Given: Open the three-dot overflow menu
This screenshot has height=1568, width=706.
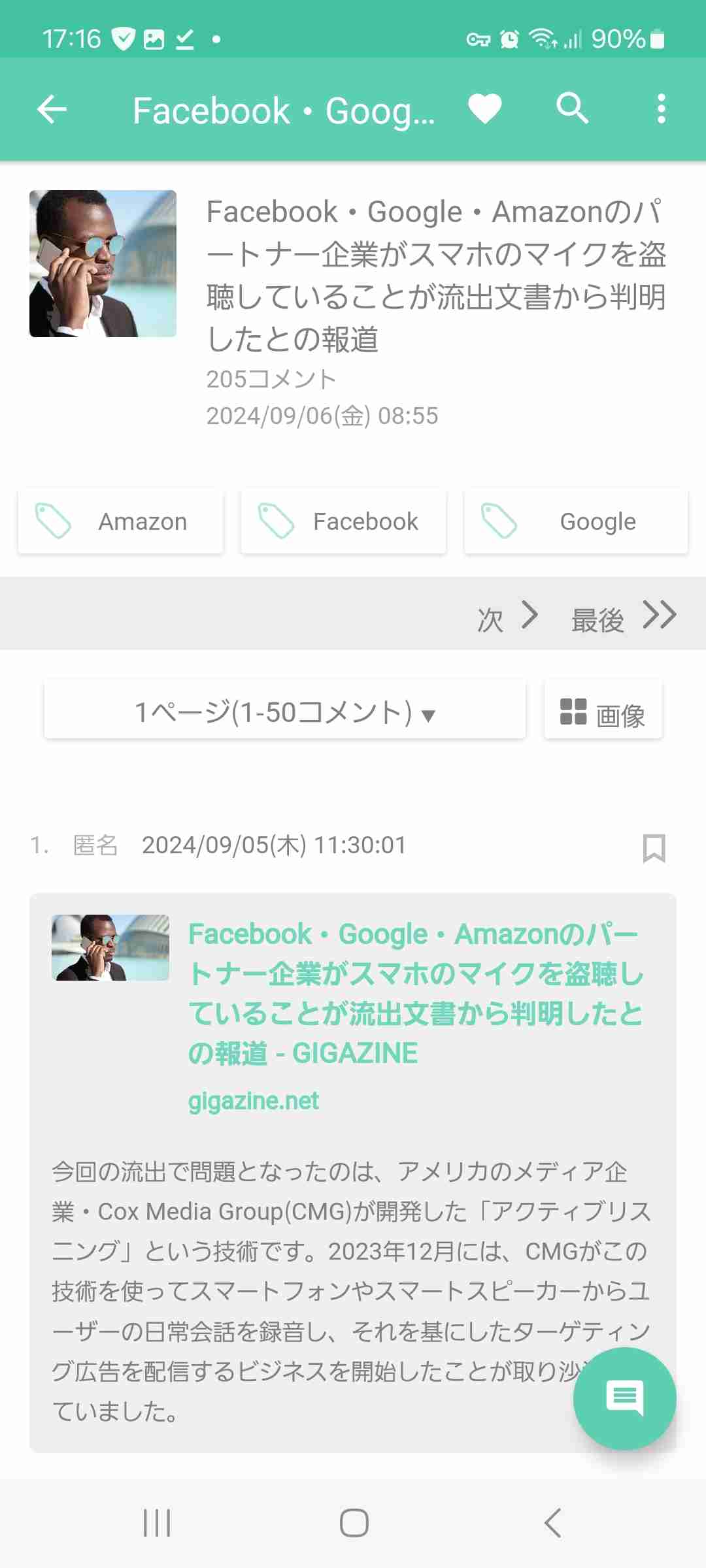Looking at the screenshot, I should click(x=661, y=109).
